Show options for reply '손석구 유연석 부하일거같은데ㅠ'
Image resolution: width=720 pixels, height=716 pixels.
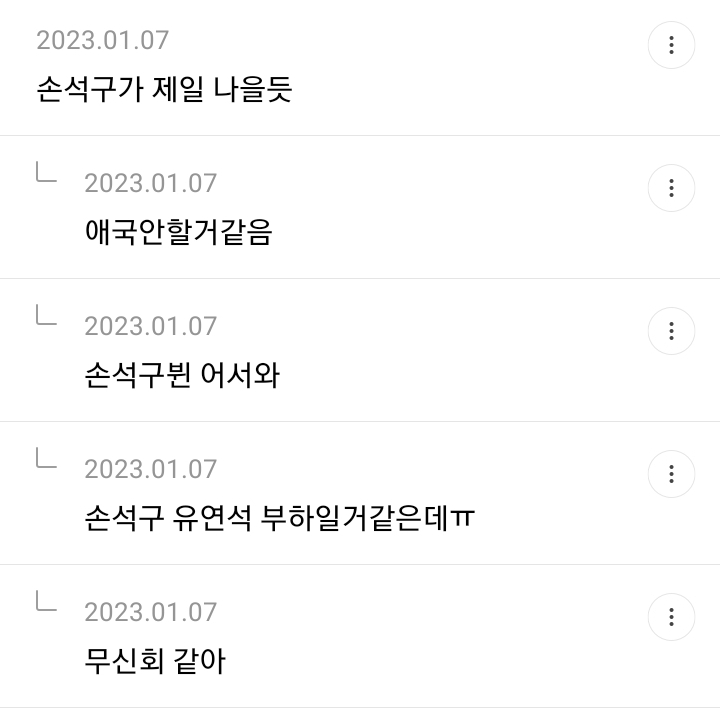671,474
